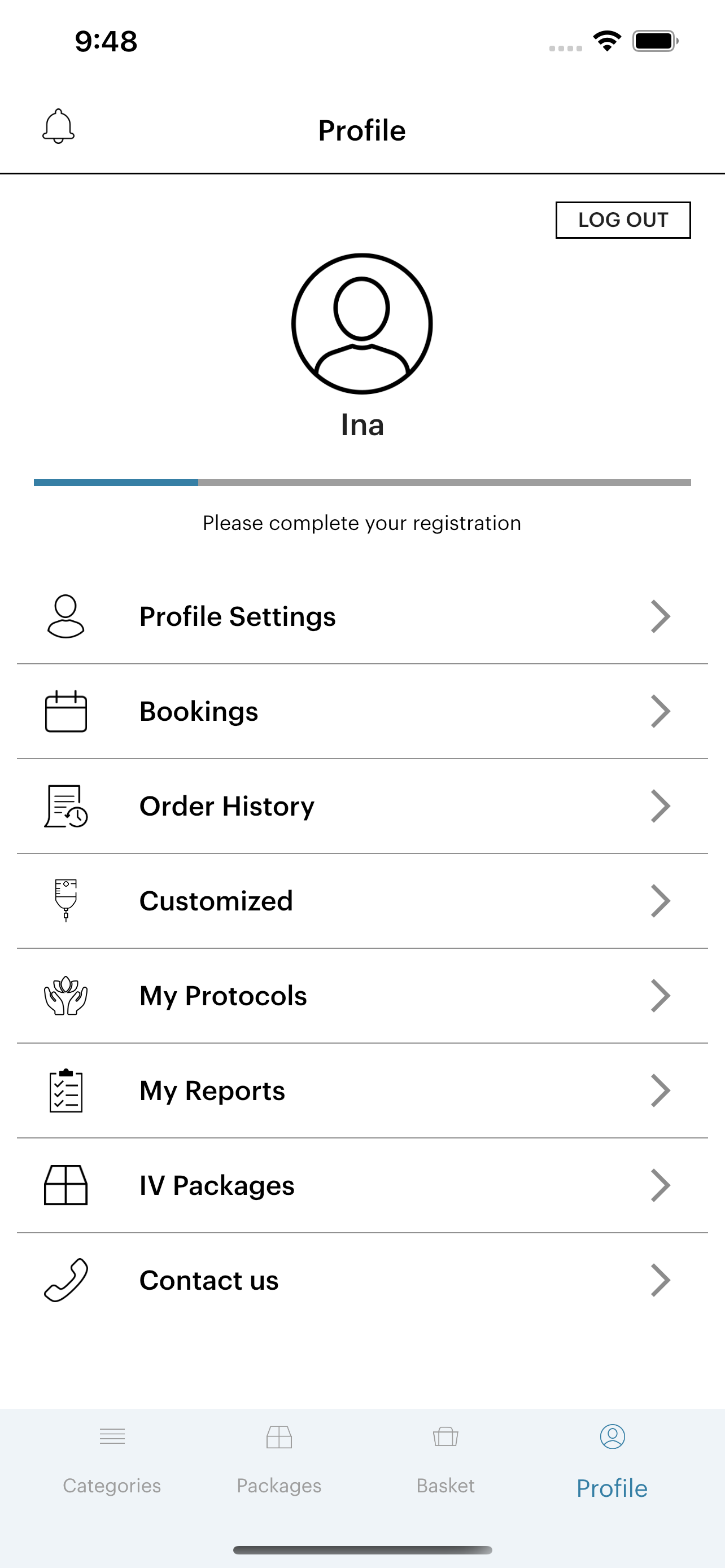This screenshot has height=1568, width=725.
Task: Select Contact us
Action: [362, 1281]
